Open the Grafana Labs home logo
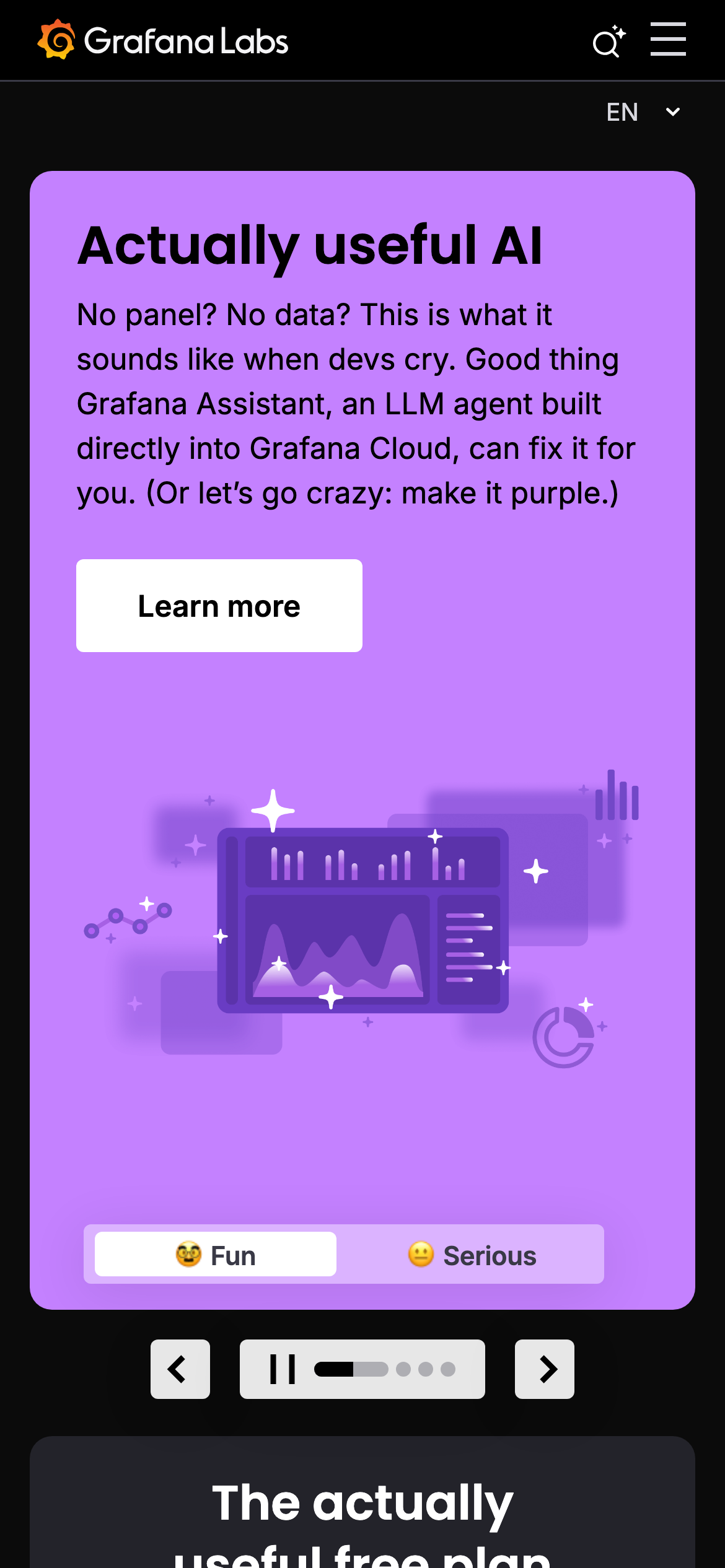This screenshot has width=725, height=1568. (162, 41)
